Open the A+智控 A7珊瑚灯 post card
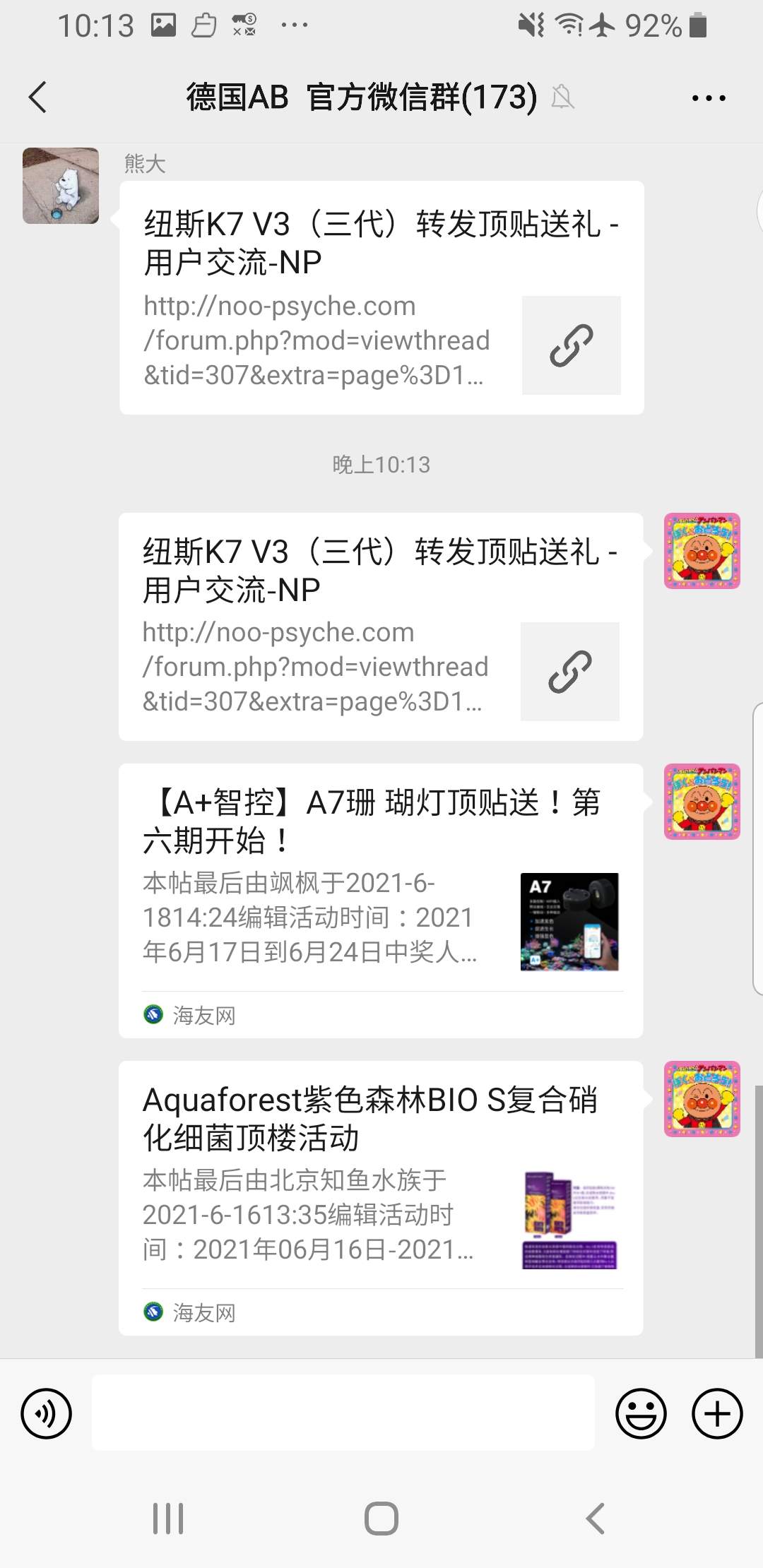Image resolution: width=763 pixels, height=1568 pixels. [380, 900]
